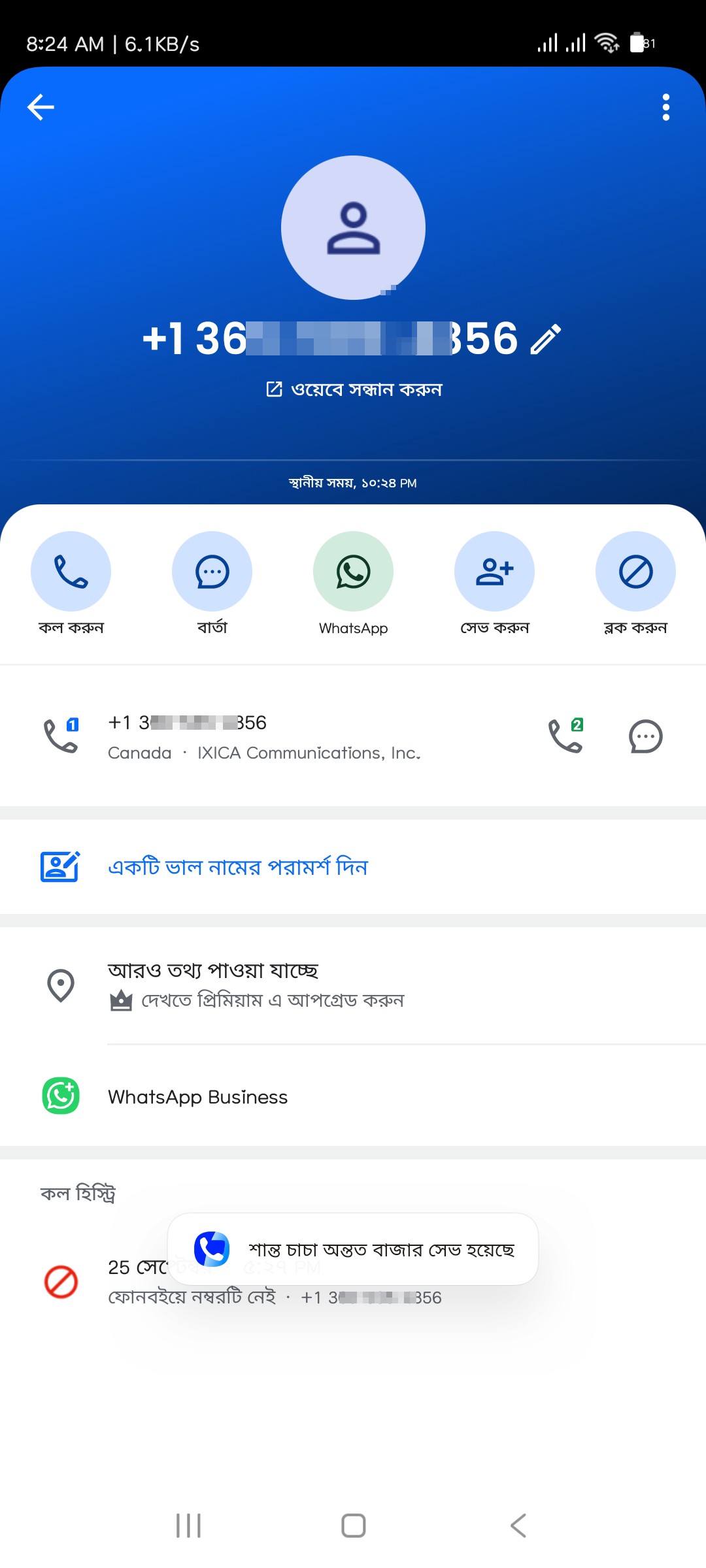This screenshot has height=1568, width=706.
Task: Call the number using the SIM 2 icon
Action: click(x=565, y=736)
